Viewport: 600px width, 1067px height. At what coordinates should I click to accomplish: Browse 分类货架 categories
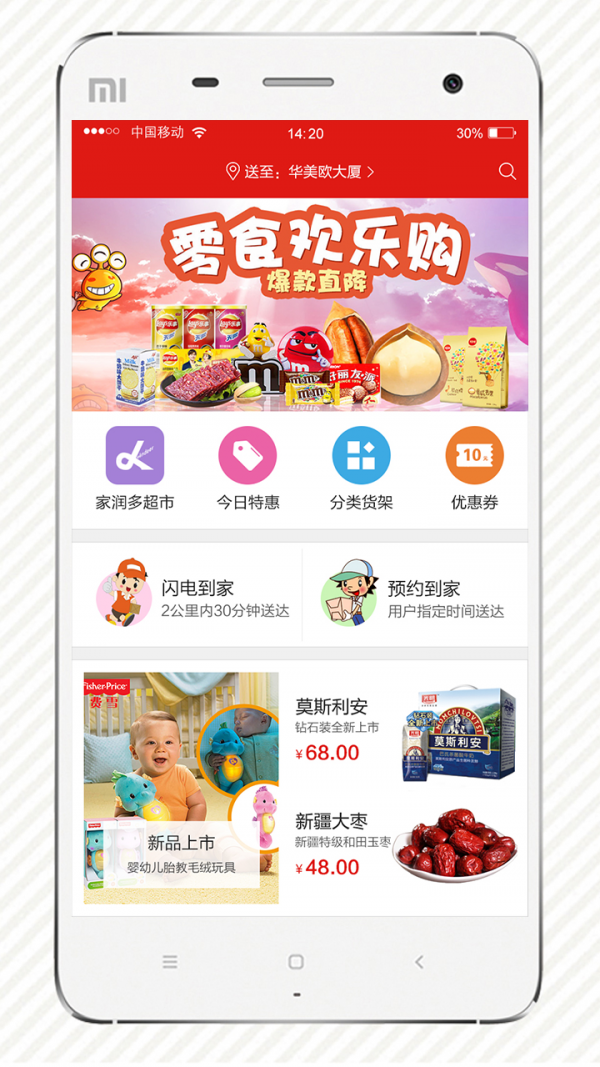[361, 468]
